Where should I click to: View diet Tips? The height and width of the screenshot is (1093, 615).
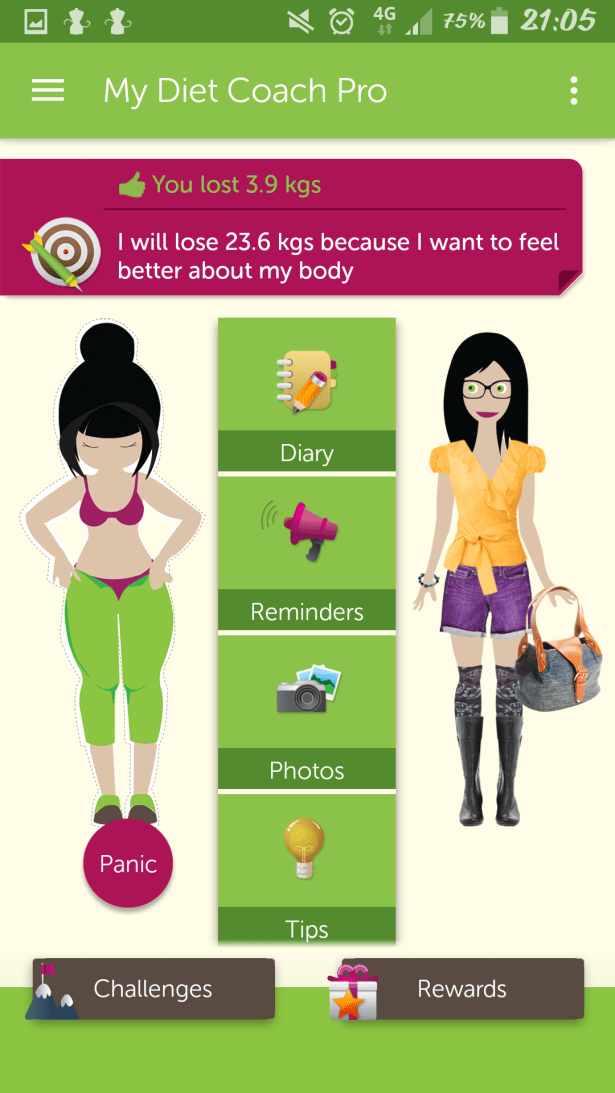coord(307,870)
